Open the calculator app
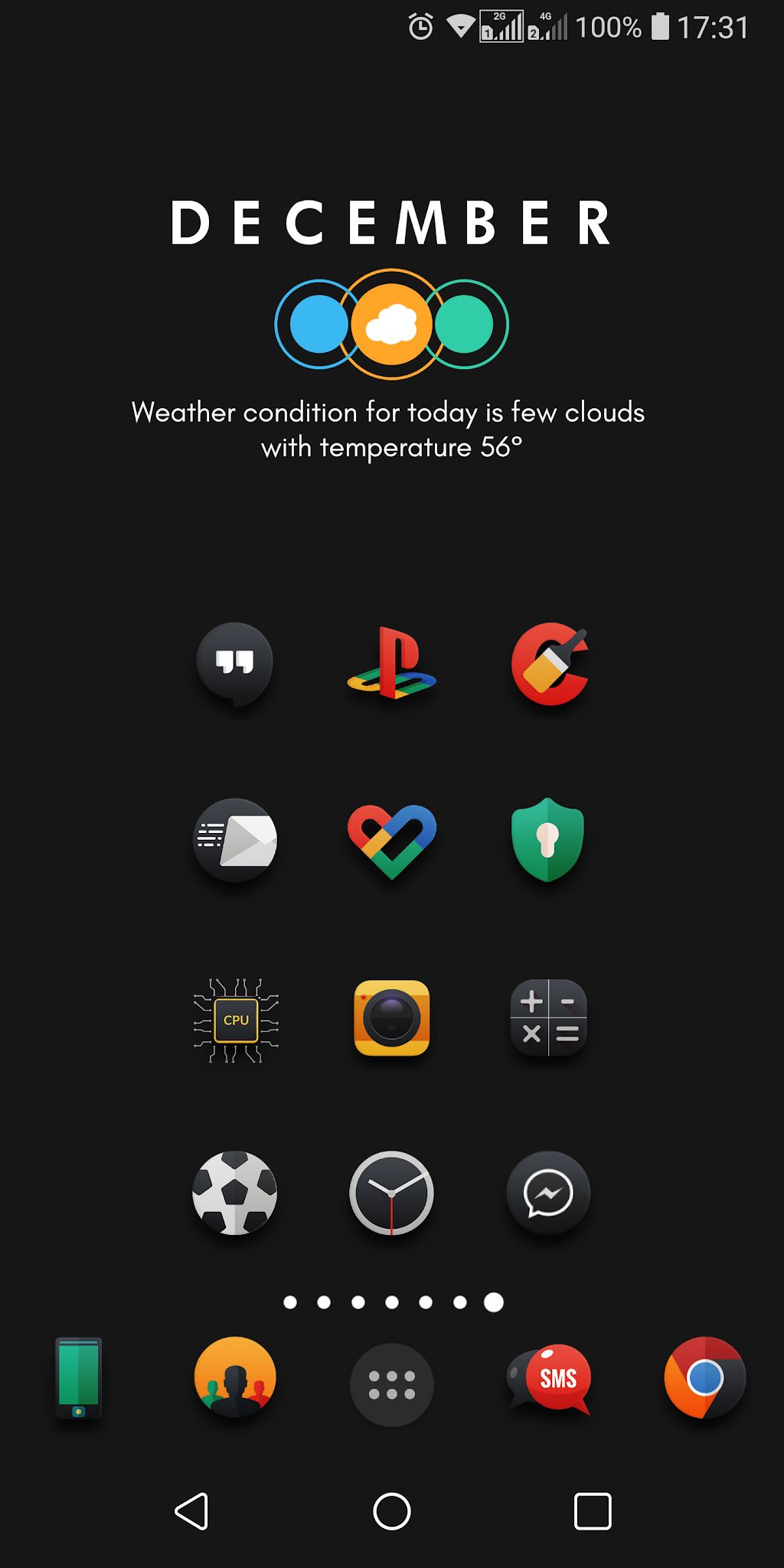Viewport: 784px width, 1568px height. coord(548,1018)
